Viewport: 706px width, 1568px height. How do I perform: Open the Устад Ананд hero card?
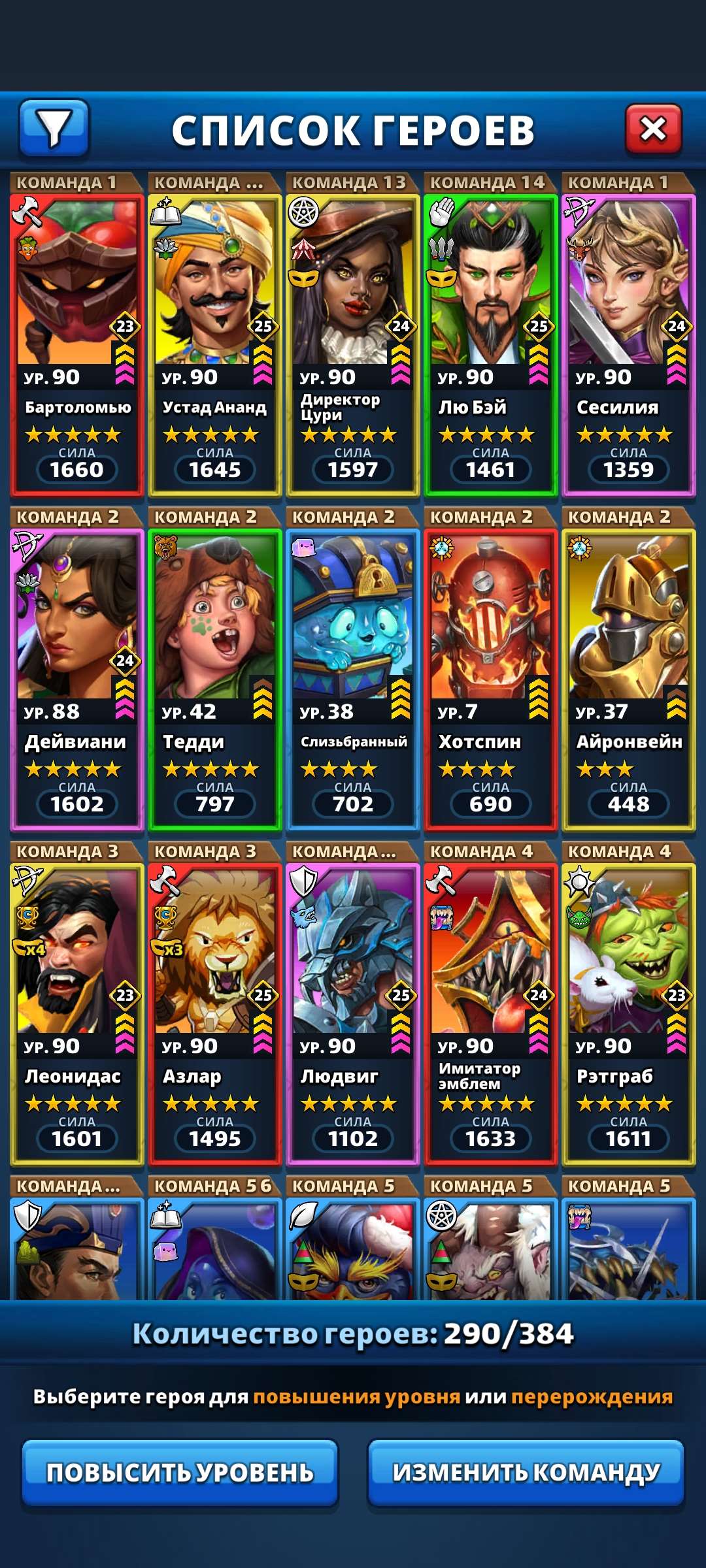point(215,346)
